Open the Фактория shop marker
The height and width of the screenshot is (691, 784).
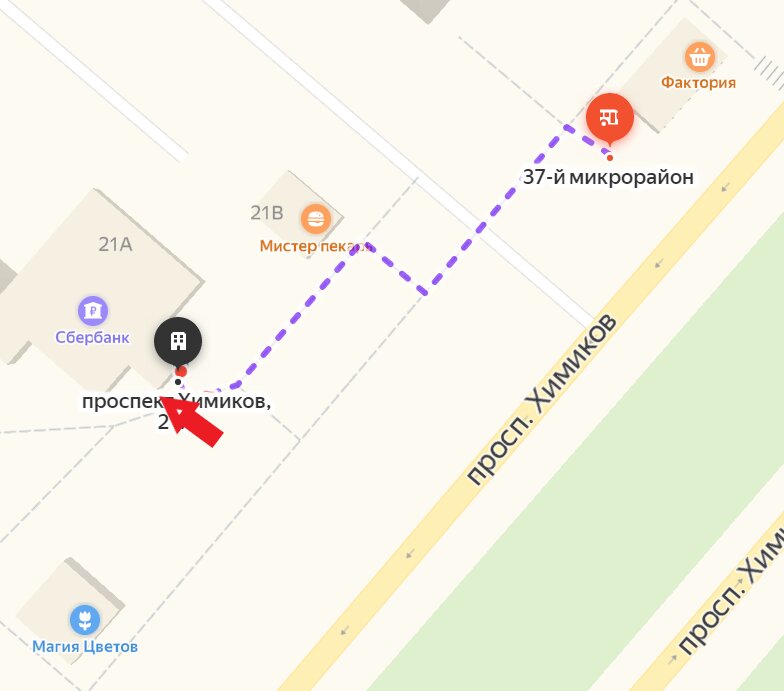point(699,56)
